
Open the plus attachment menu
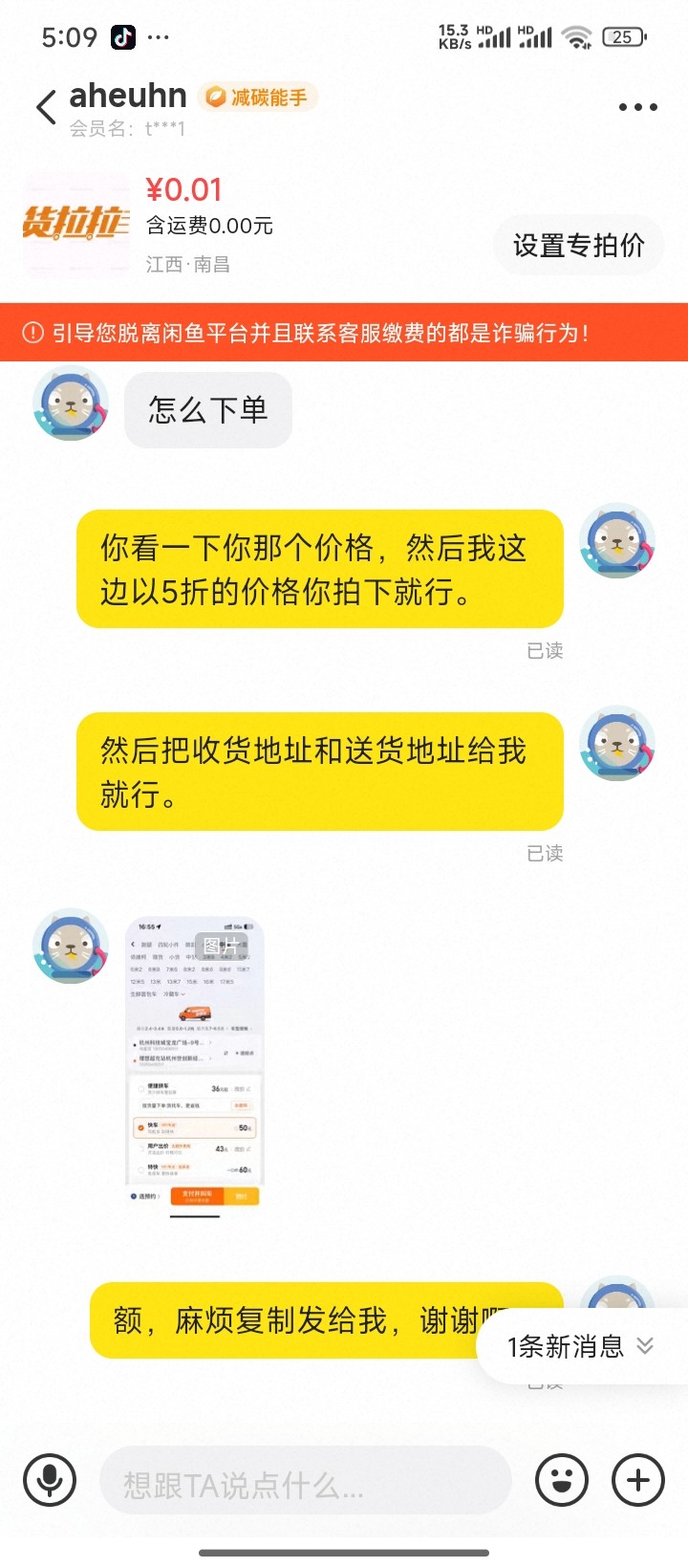pos(637,1480)
